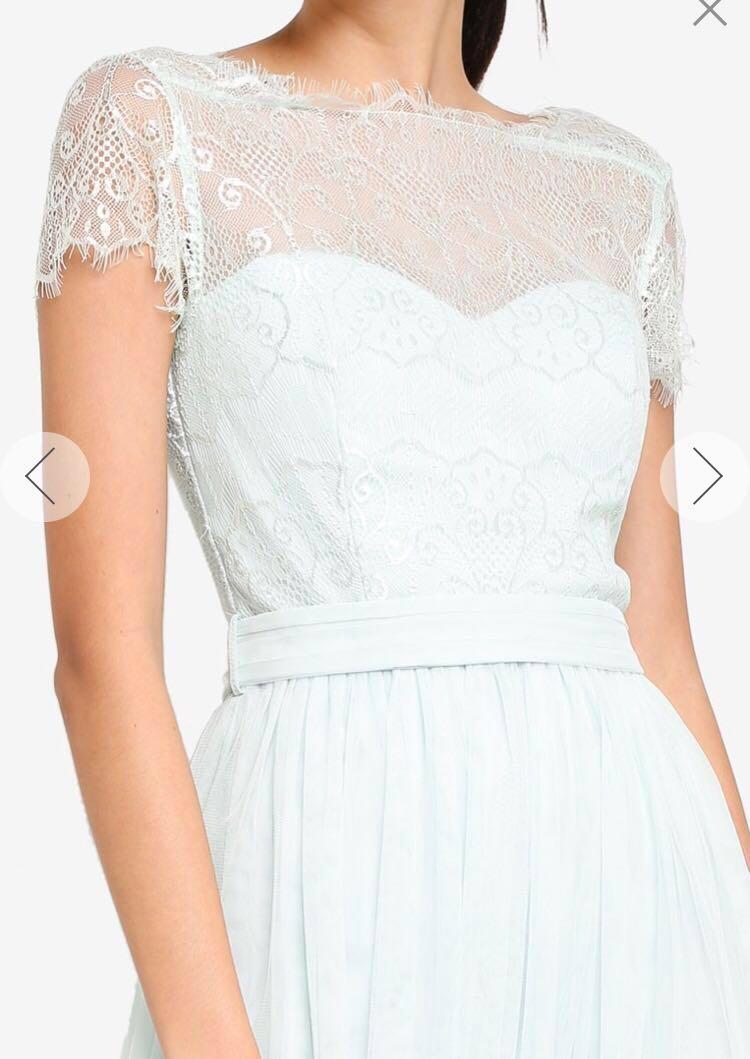Image resolution: width=750 pixels, height=1059 pixels.
Task: Close the full-screen product image viewer
Action: coord(709,11)
